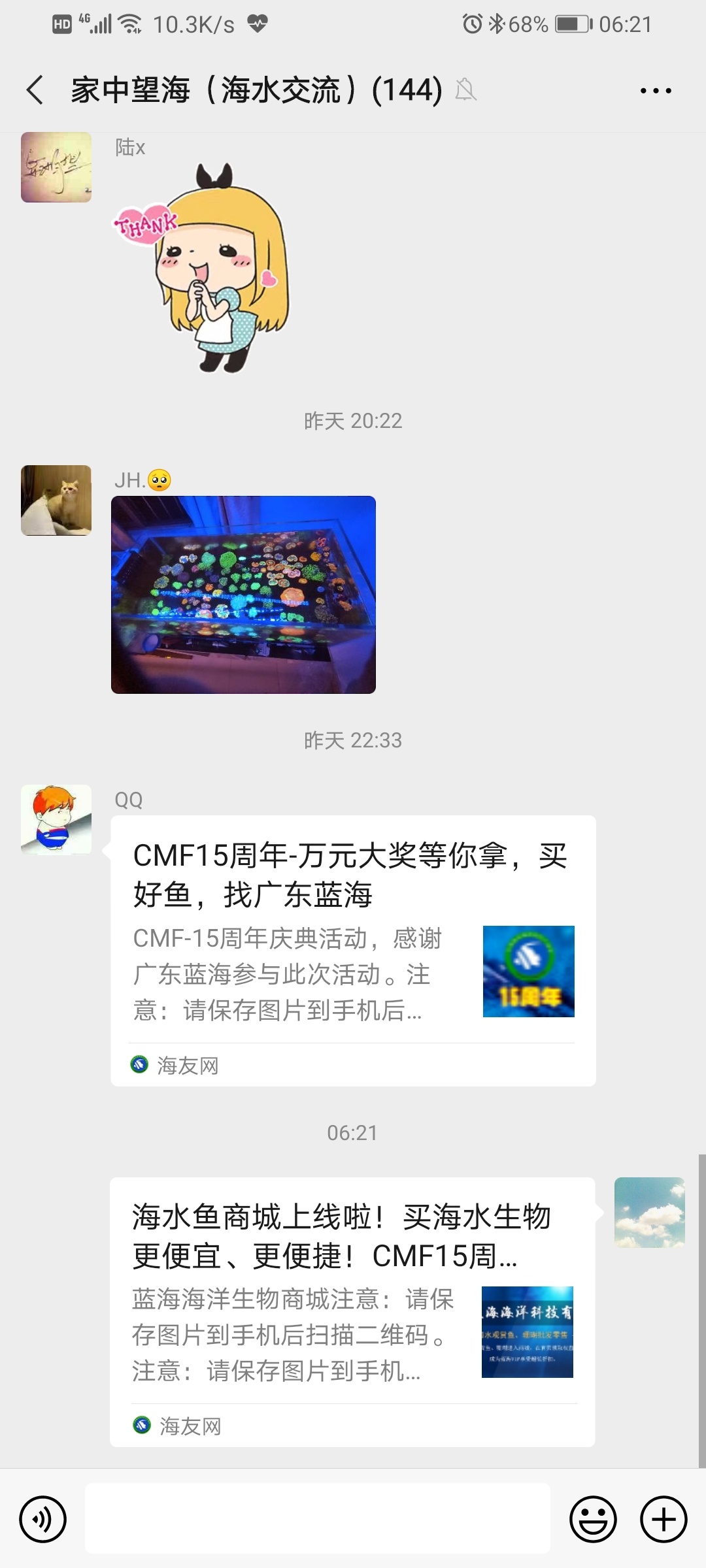Open the coral tank photo from JH.
This screenshot has width=706, height=1568.
[x=243, y=595]
